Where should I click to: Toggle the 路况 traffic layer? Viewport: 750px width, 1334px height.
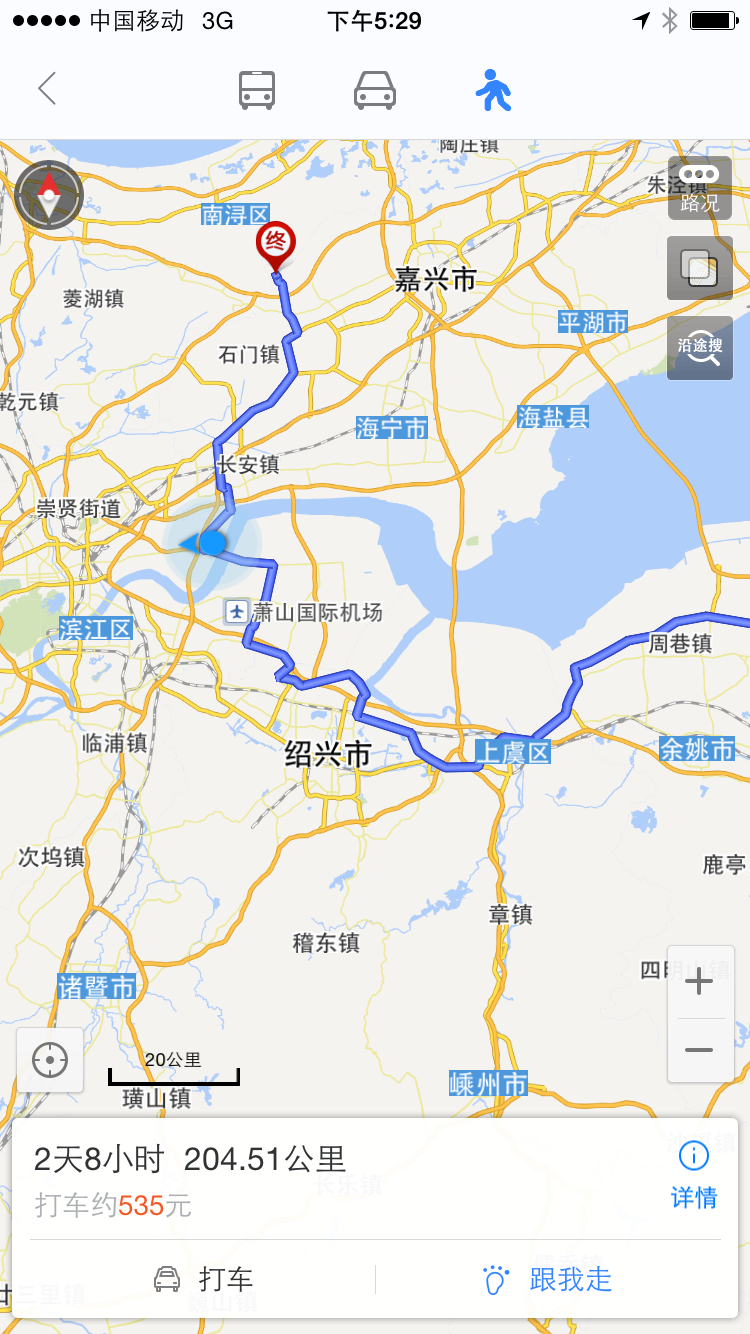(699, 188)
